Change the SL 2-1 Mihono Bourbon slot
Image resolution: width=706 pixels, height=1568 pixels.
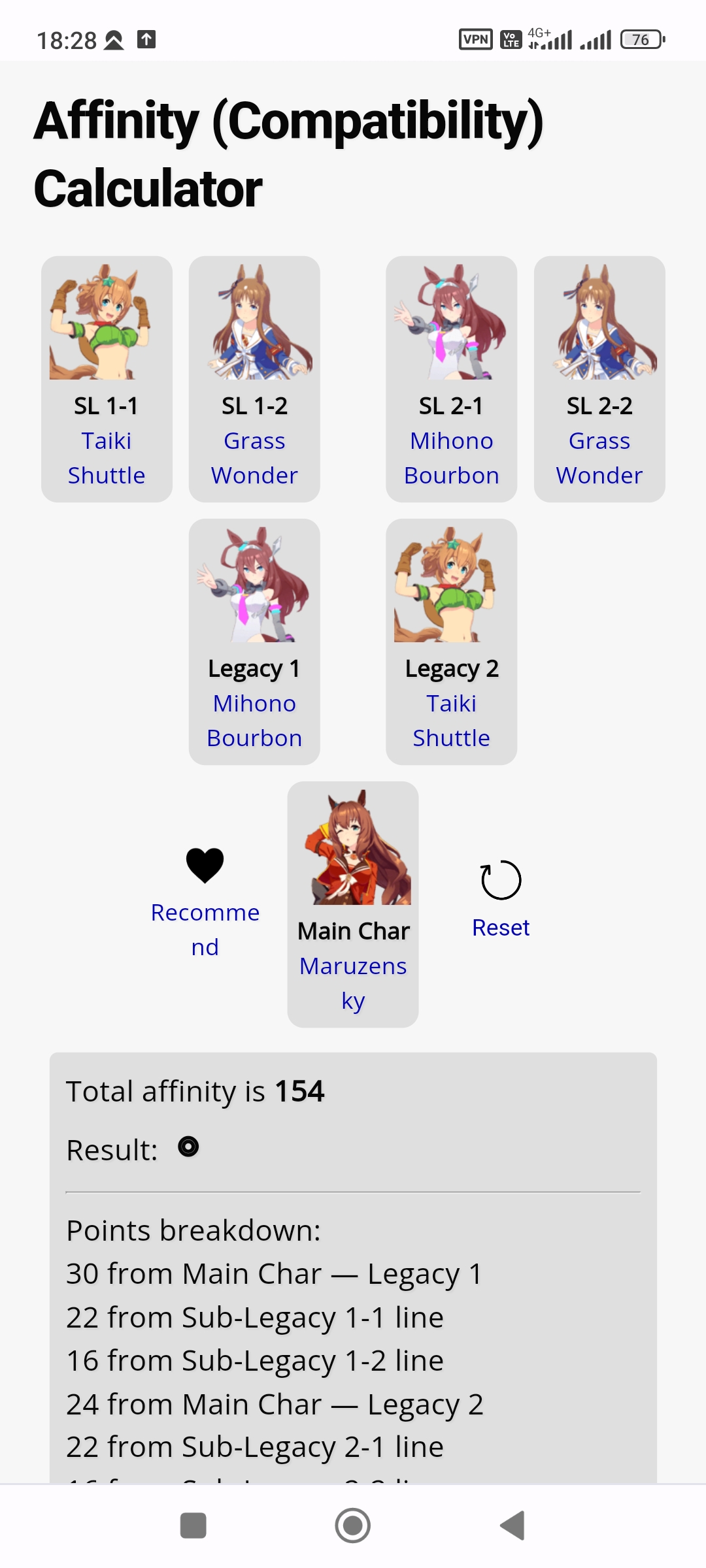tap(451, 379)
